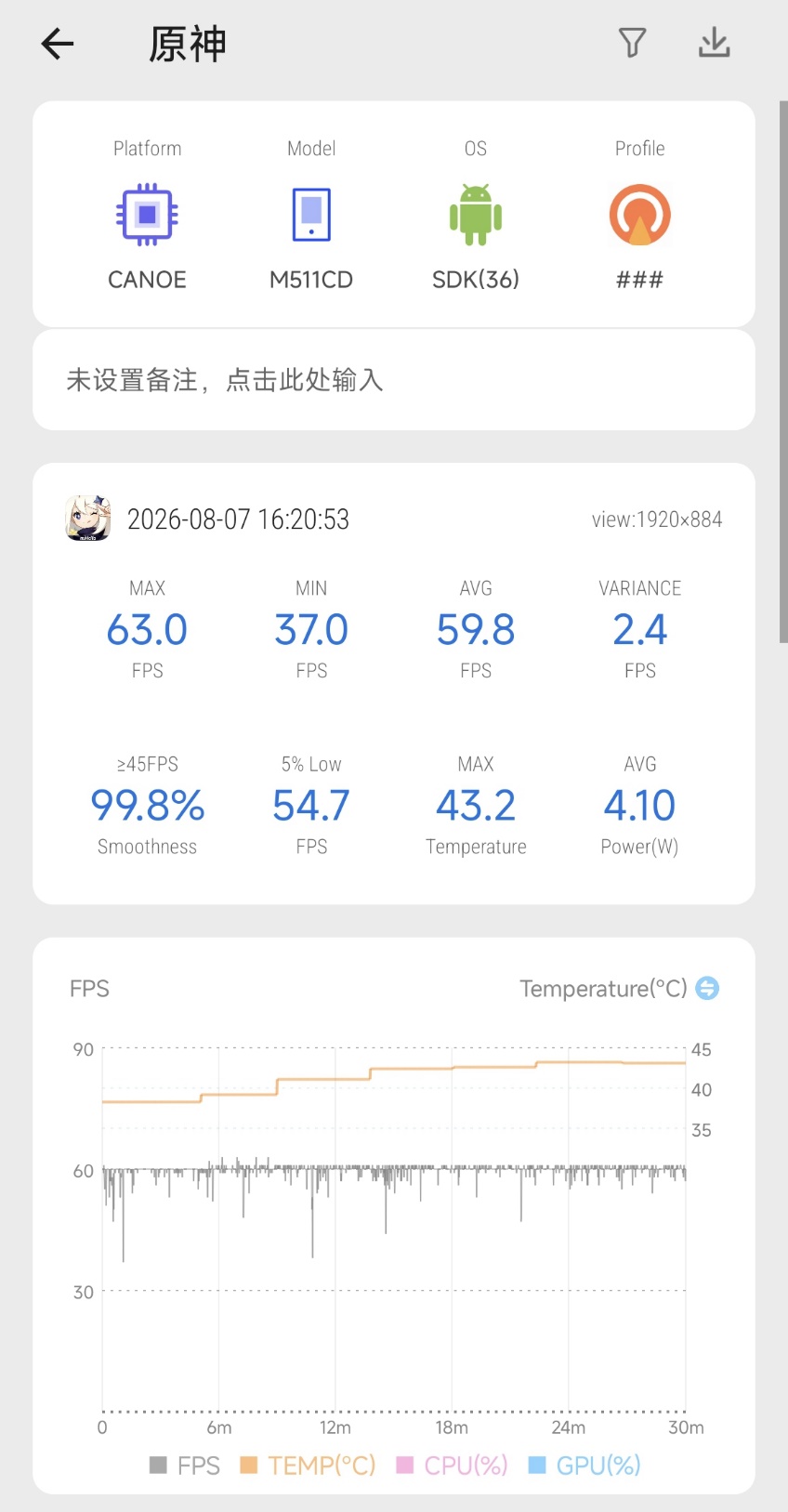Toggle the GPU(%) legend series
This screenshot has width=788, height=1512.
584,1466
